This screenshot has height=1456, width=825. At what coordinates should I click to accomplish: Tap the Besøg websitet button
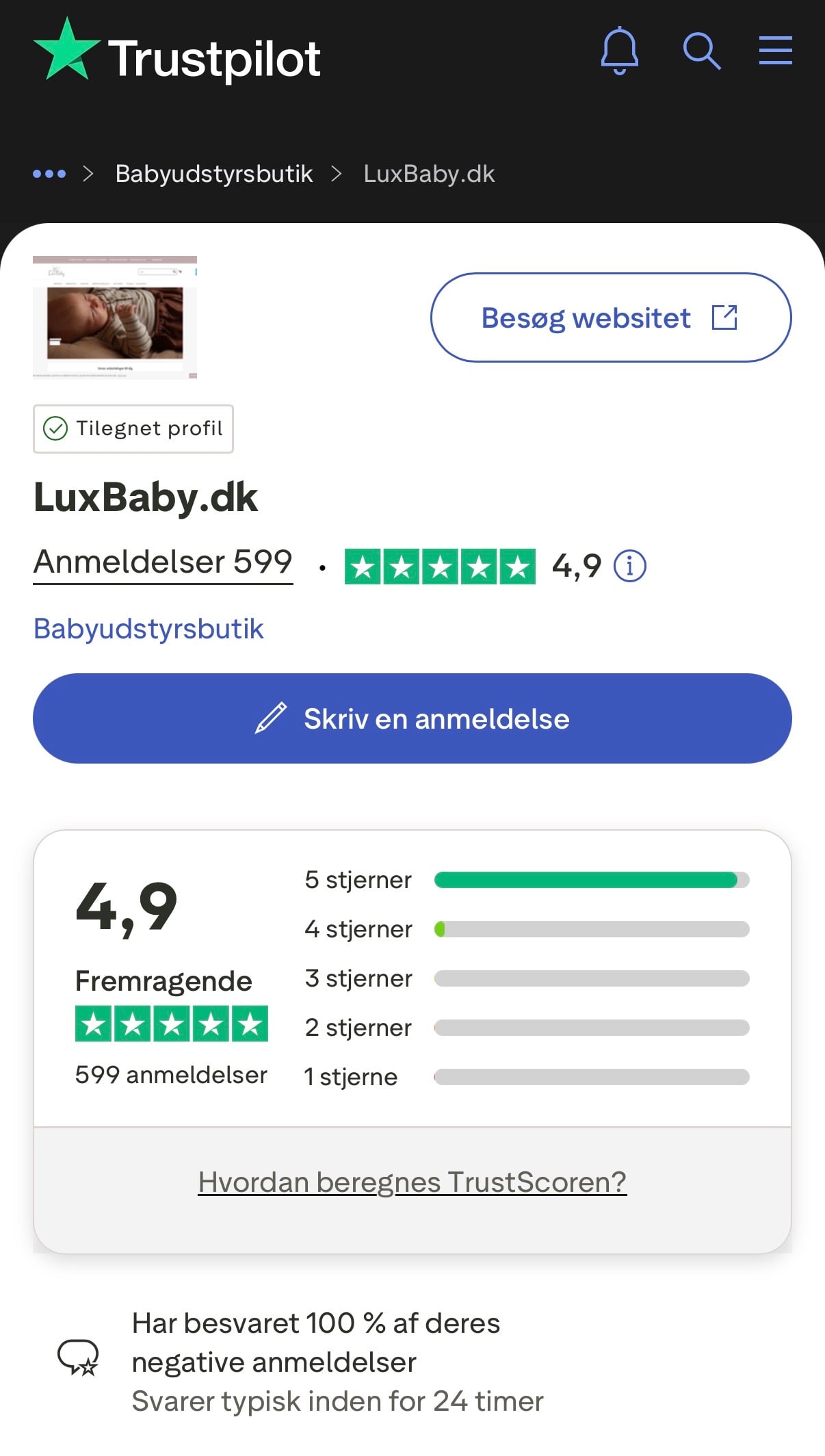(610, 317)
